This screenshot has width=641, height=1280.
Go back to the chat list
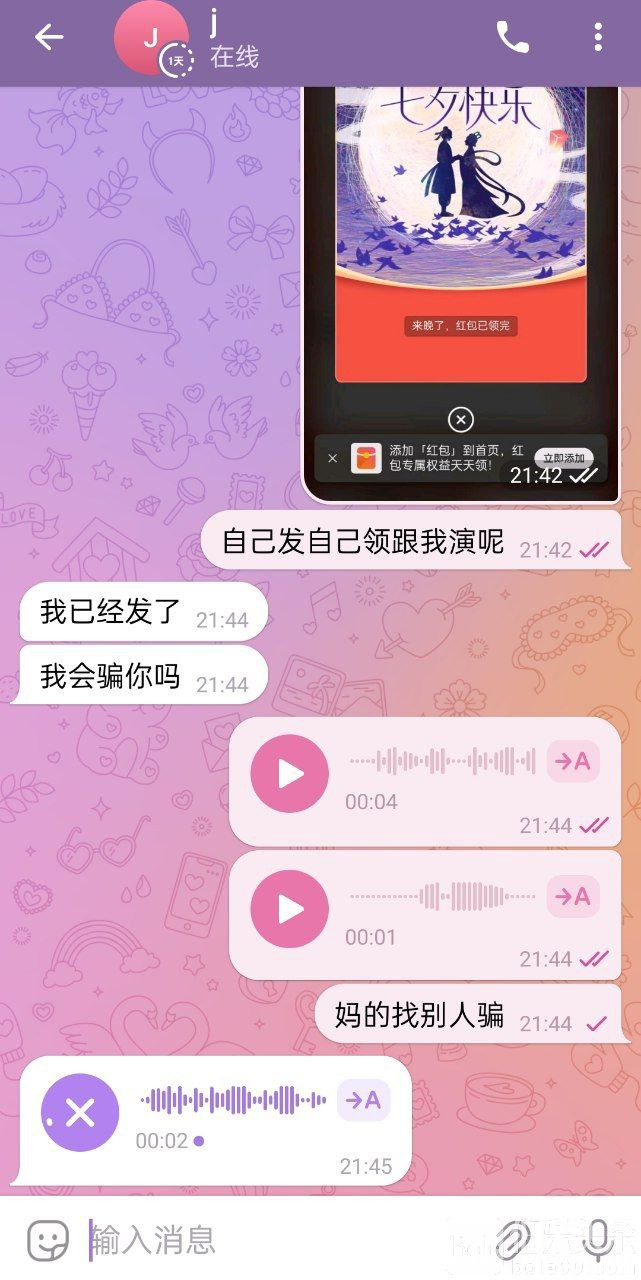(x=48, y=38)
